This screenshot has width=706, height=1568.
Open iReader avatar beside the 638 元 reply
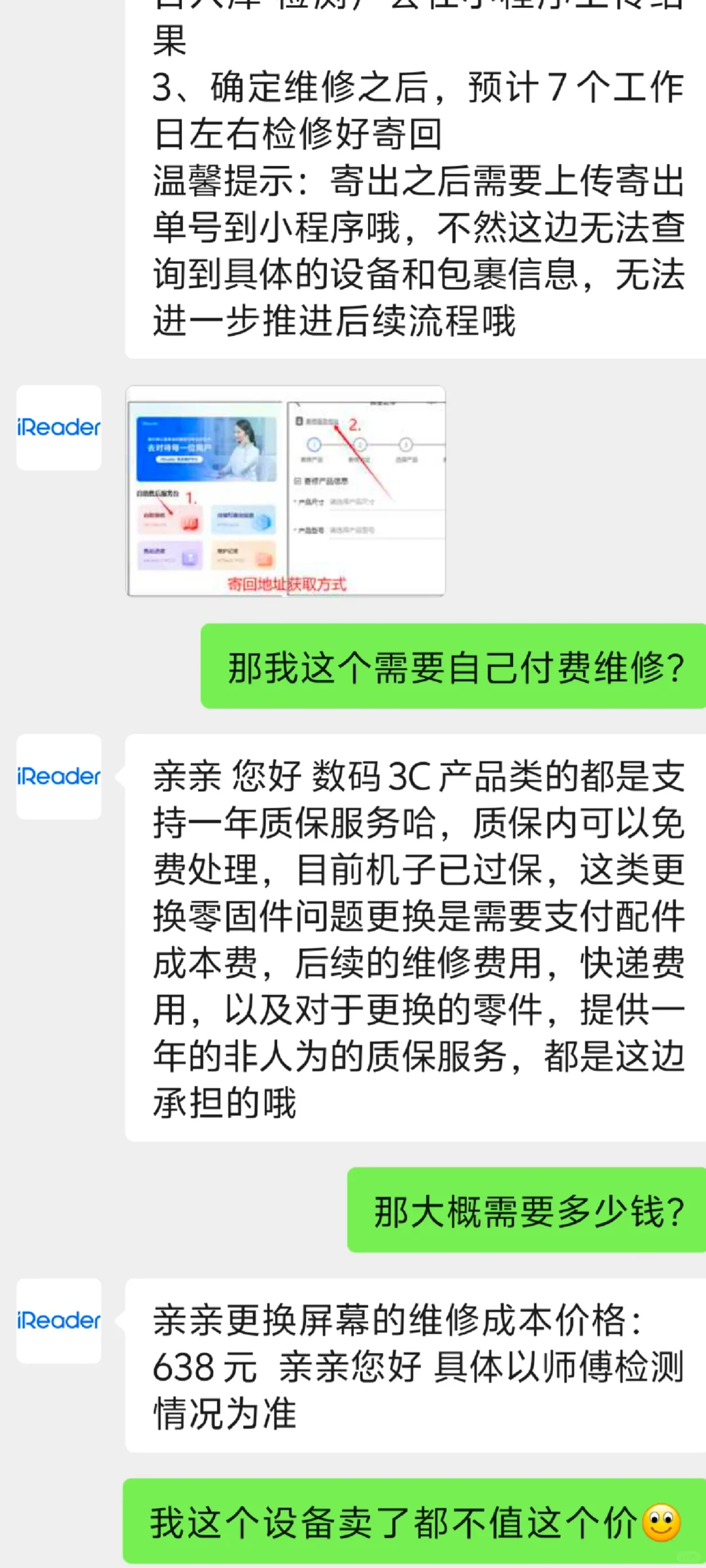59,1321
